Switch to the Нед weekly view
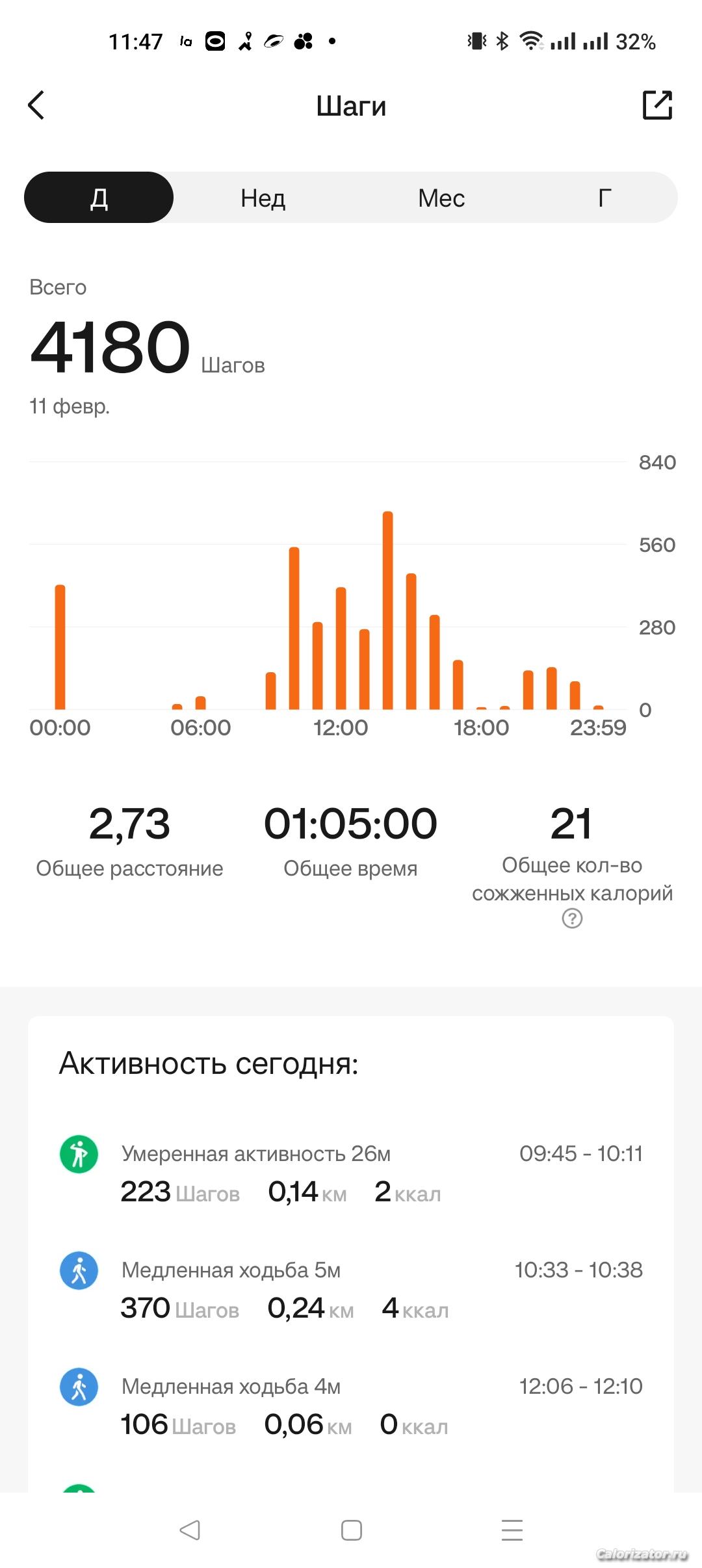The width and height of the screenshot is (702, 1568). 263,198
